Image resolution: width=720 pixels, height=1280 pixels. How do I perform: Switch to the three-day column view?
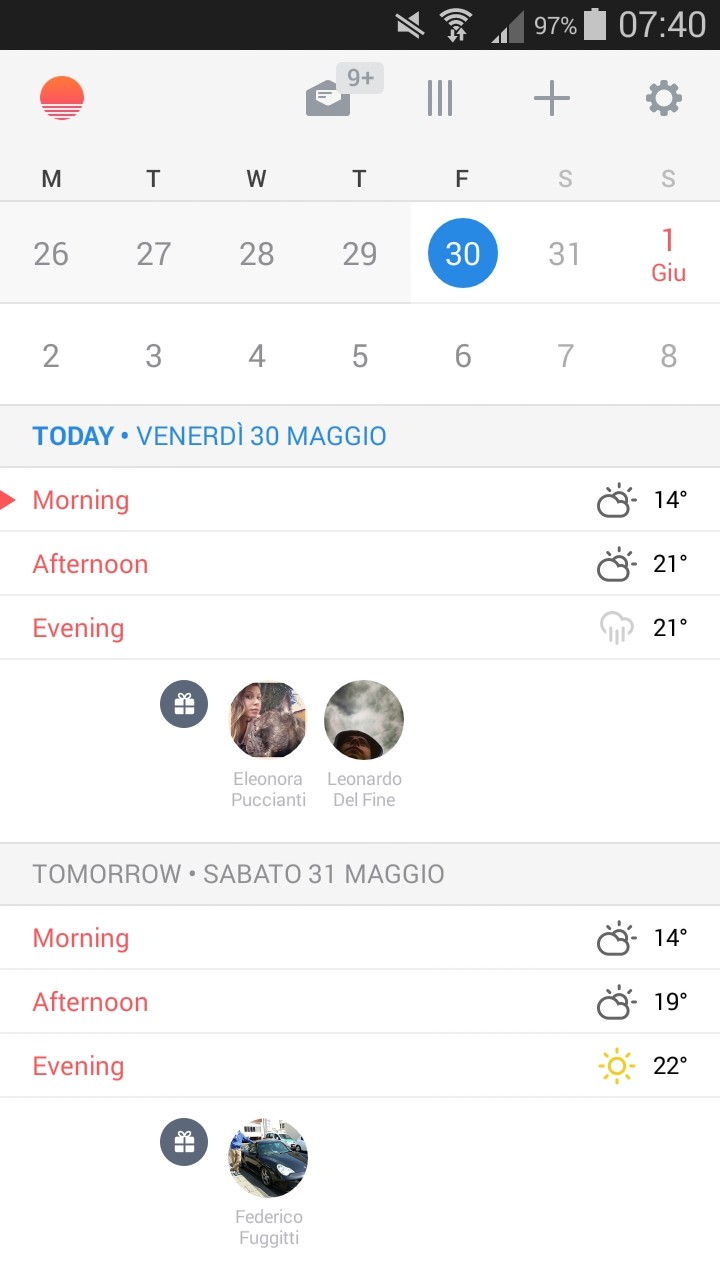click(440, 98)
